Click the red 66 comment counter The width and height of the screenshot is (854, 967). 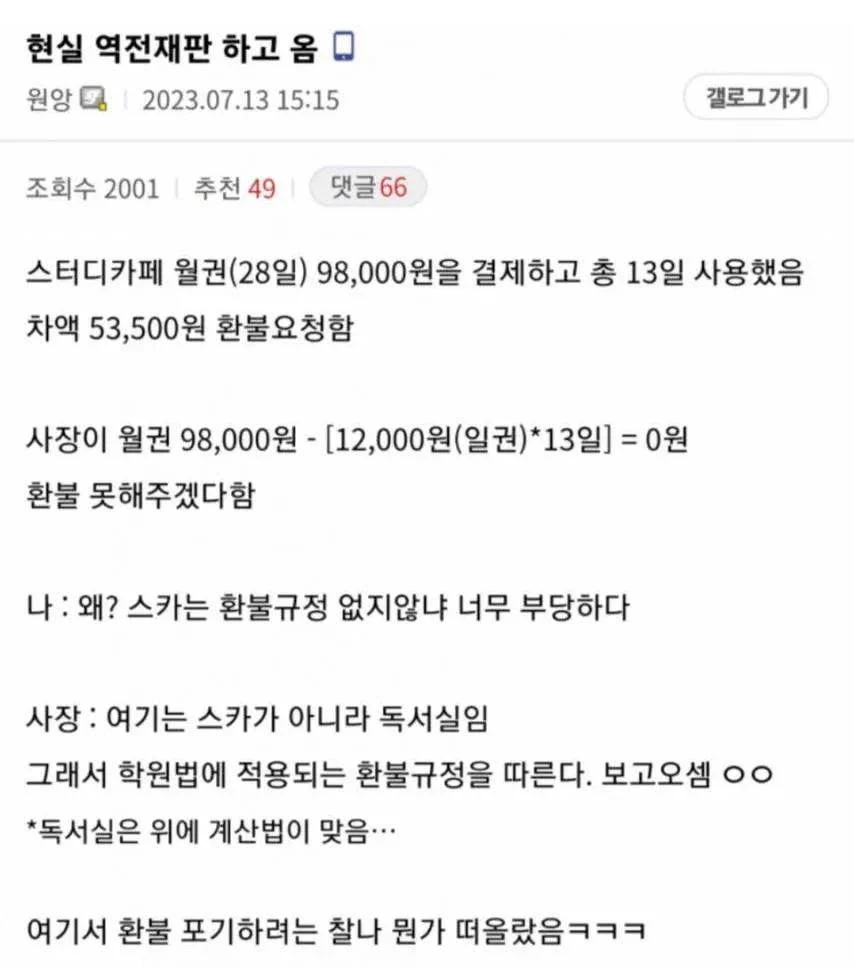tap(394, 188)
